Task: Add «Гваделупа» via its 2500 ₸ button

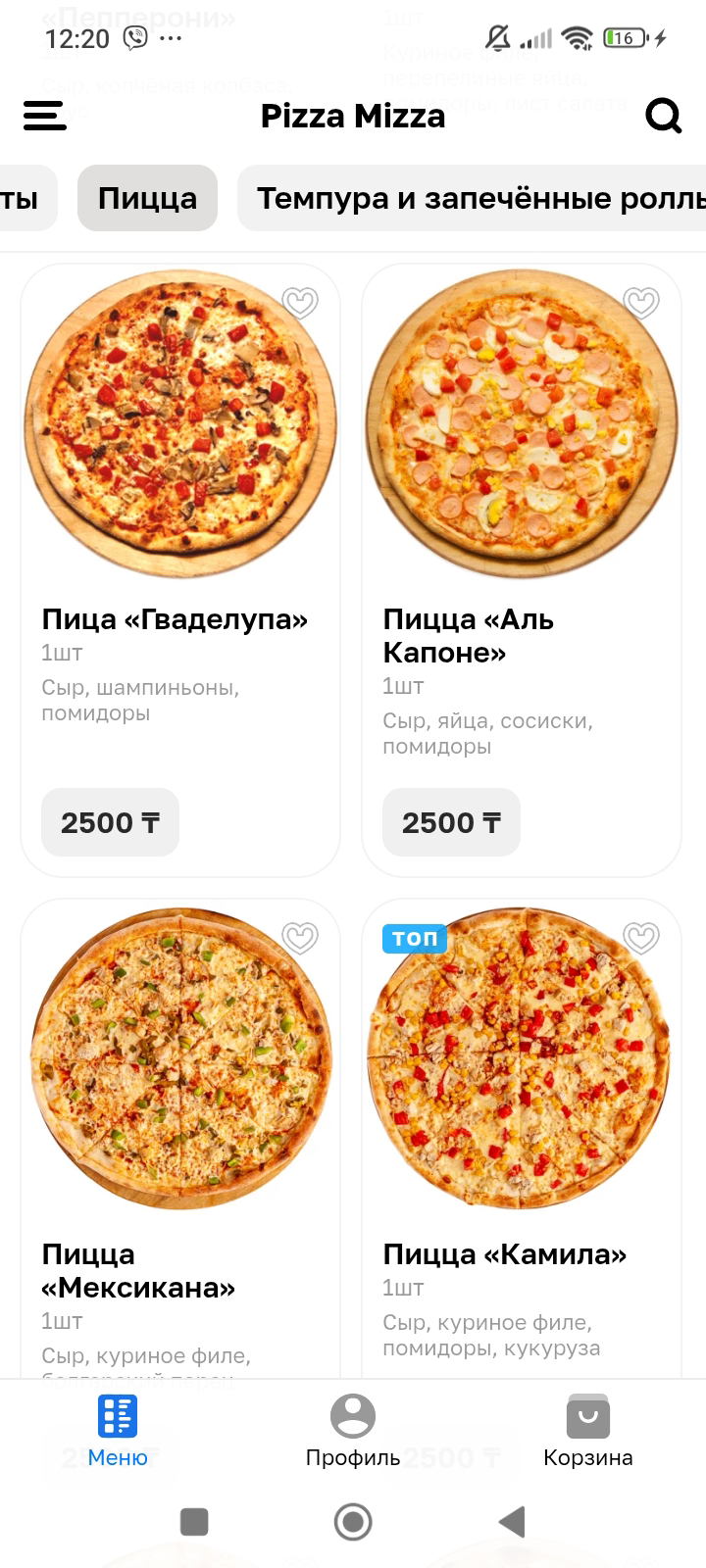Action: [x=110, y=822]
